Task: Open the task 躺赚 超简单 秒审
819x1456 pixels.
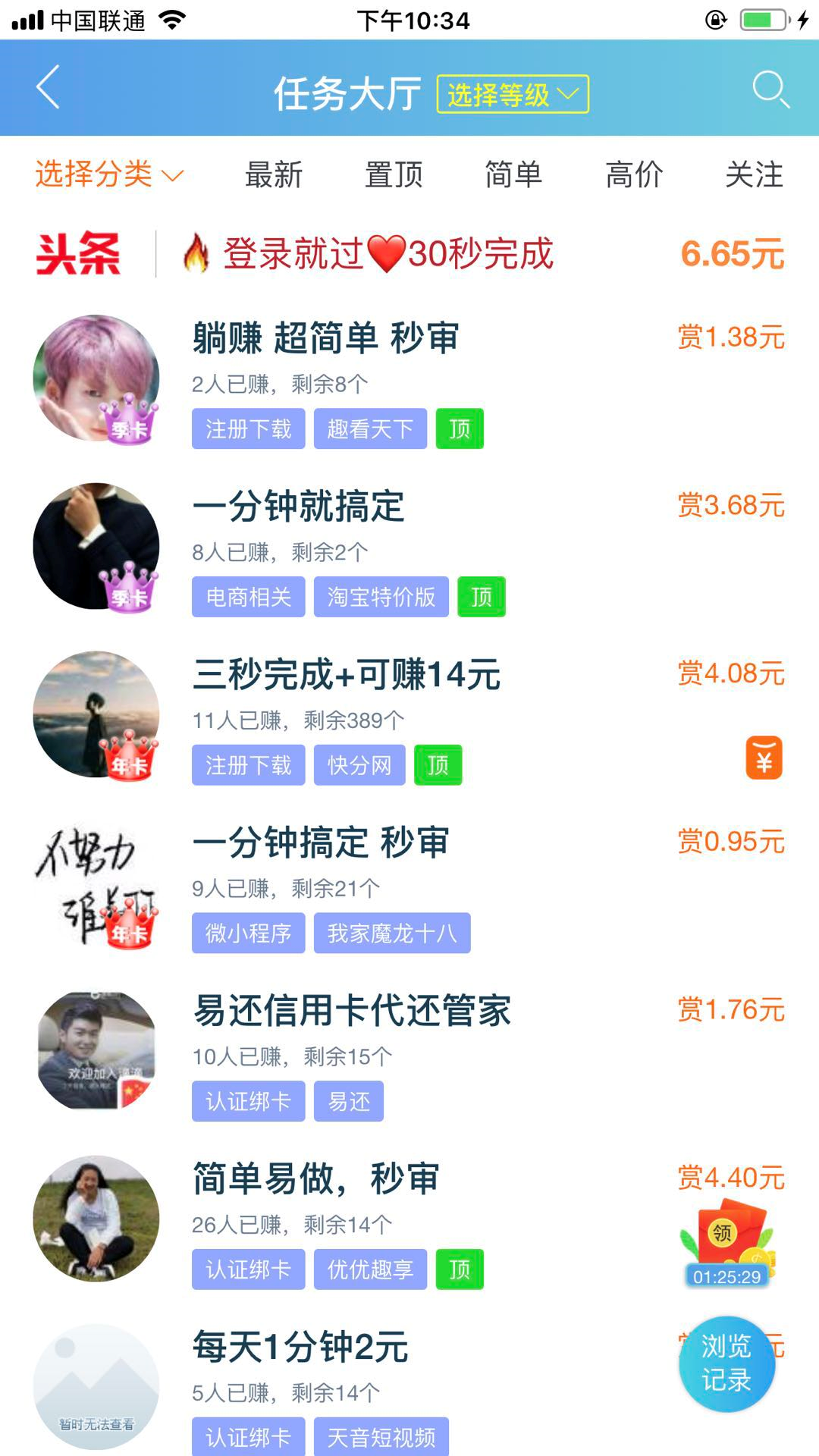Action: (x=326, y=338)
